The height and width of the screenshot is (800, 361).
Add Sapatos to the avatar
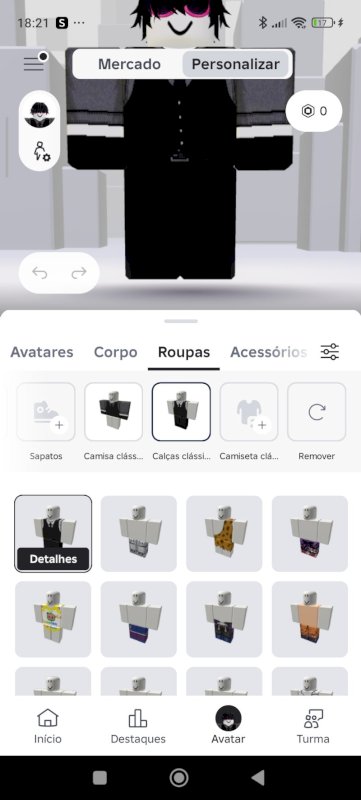point(46,412)
